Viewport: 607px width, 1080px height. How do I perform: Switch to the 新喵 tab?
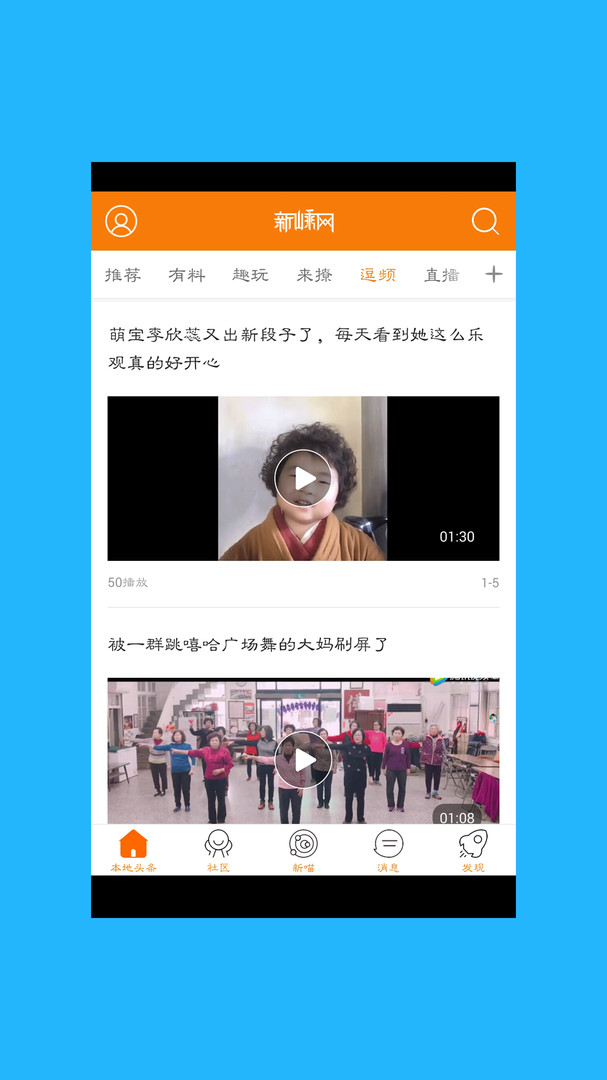click(303, 851)
